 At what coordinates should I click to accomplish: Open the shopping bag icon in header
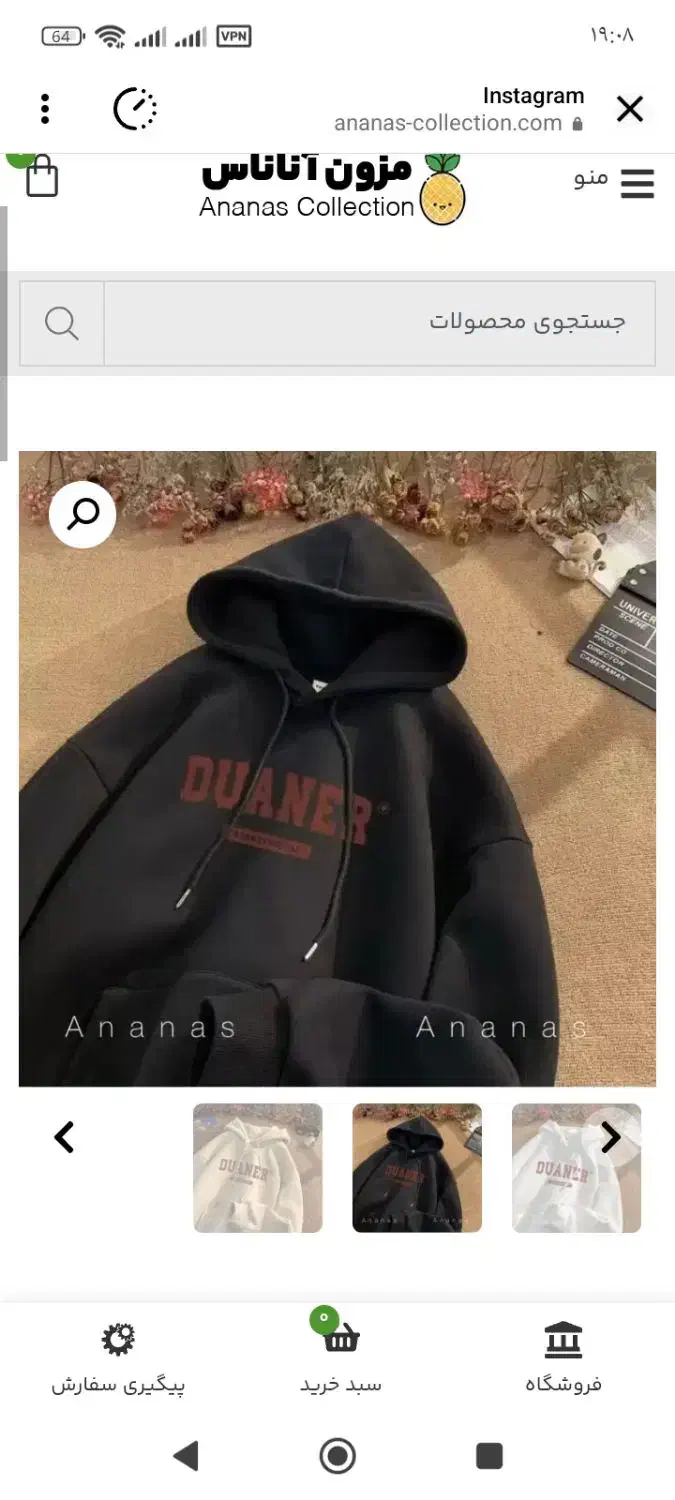(x=41, y=179)
